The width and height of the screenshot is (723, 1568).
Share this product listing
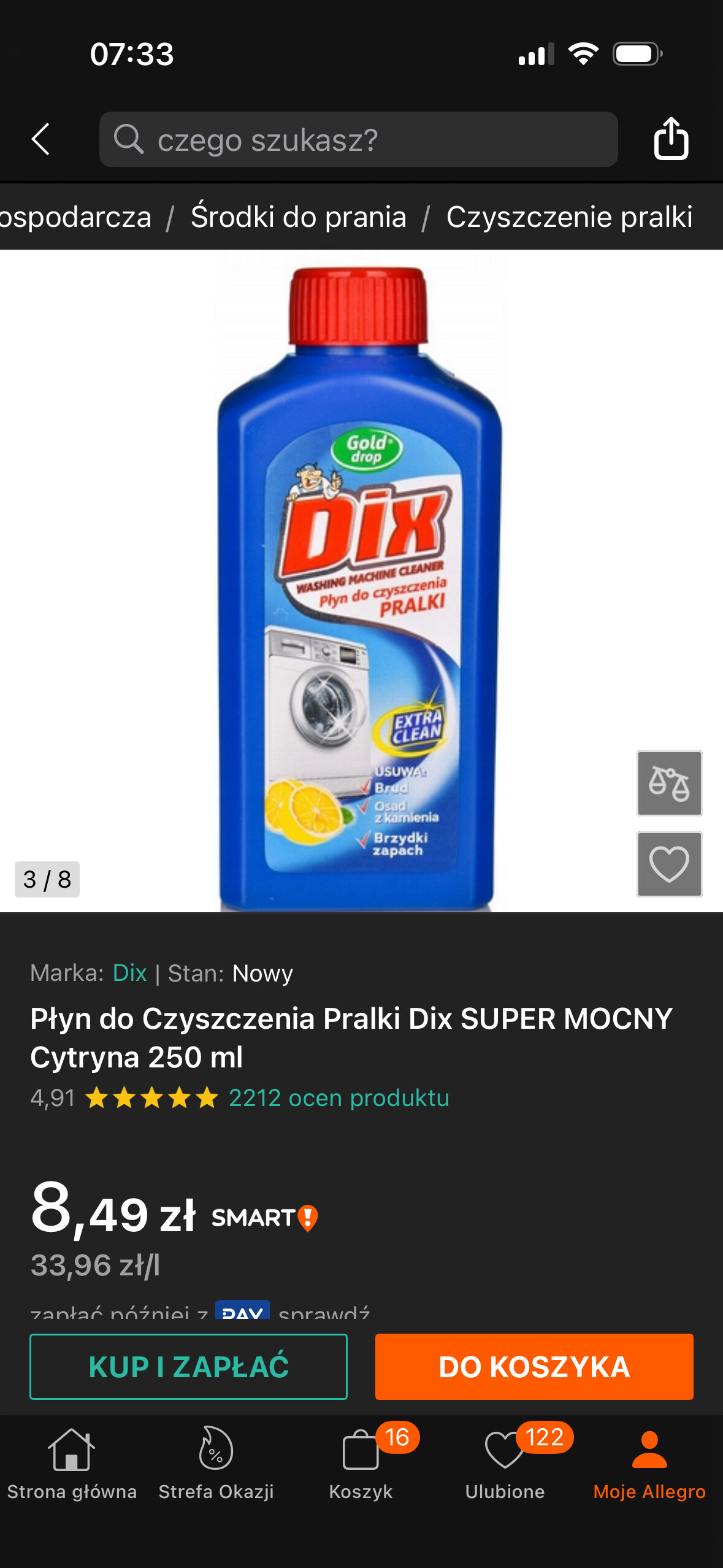671,139
